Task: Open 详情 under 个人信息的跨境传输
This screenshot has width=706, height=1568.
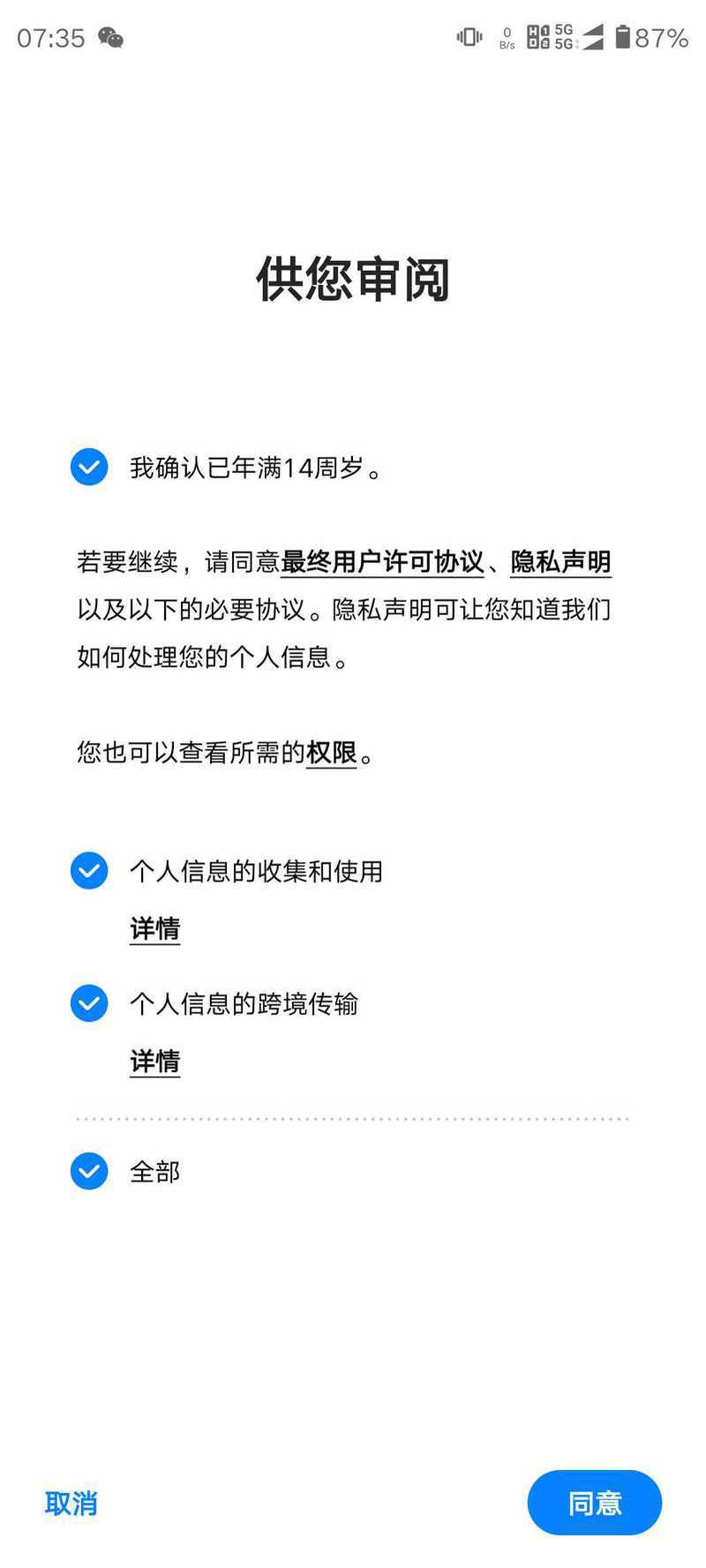Action: tap(154, 1061)
